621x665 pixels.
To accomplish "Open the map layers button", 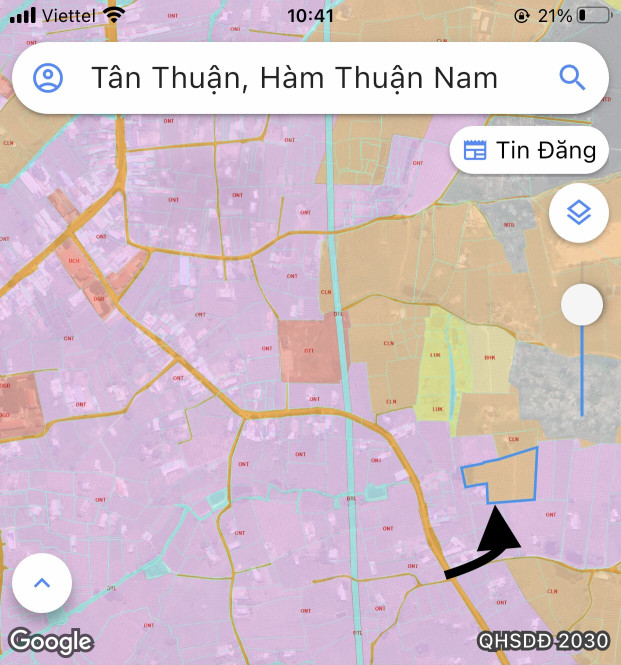I will (578, 213).
